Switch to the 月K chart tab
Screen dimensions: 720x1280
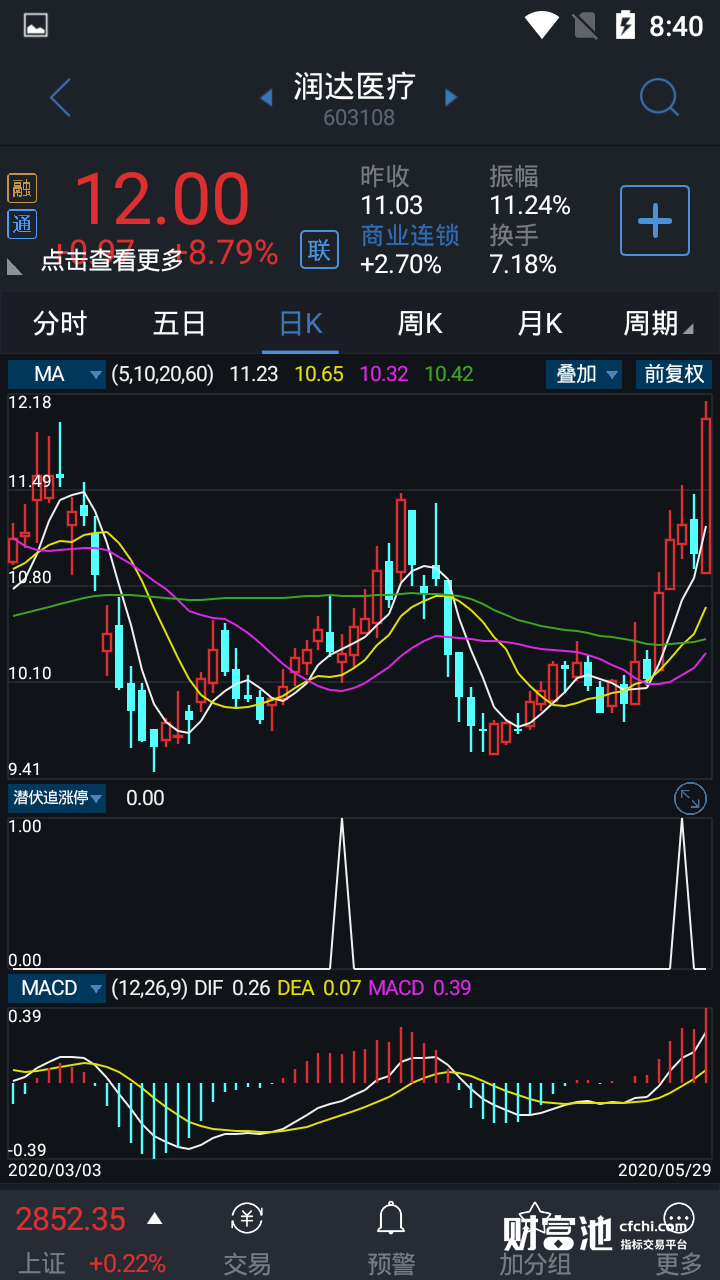(x=540, y=323)
